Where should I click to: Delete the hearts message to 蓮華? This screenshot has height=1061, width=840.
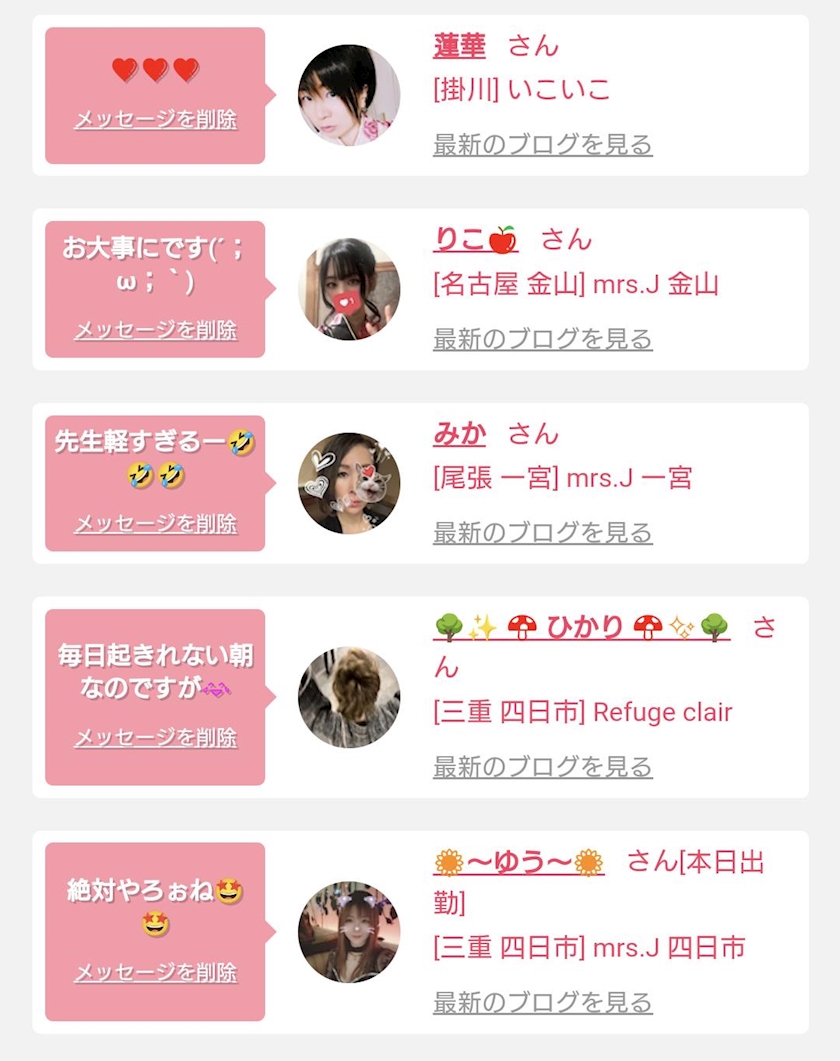pos(155,119)
